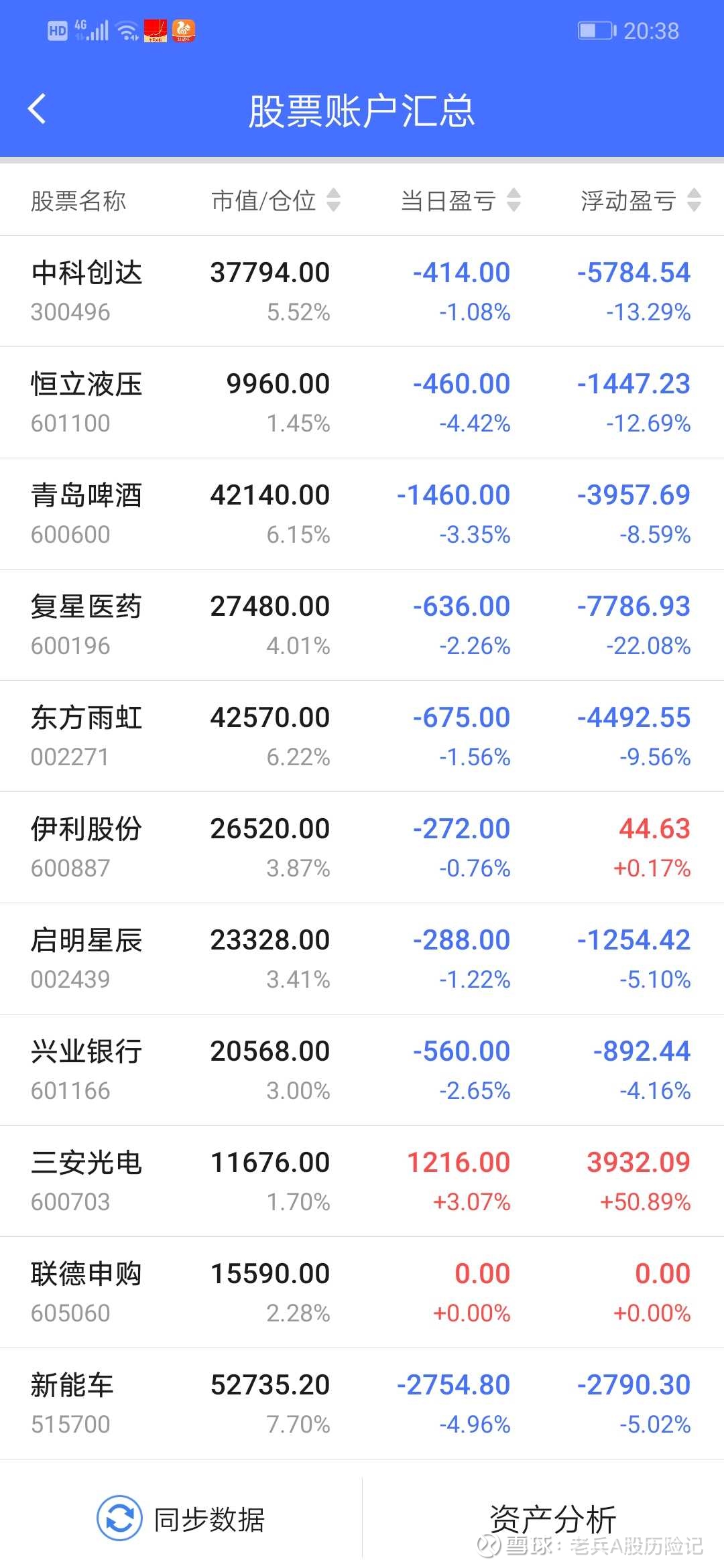Open the 恒立液压 stock row

click(362, 403)
